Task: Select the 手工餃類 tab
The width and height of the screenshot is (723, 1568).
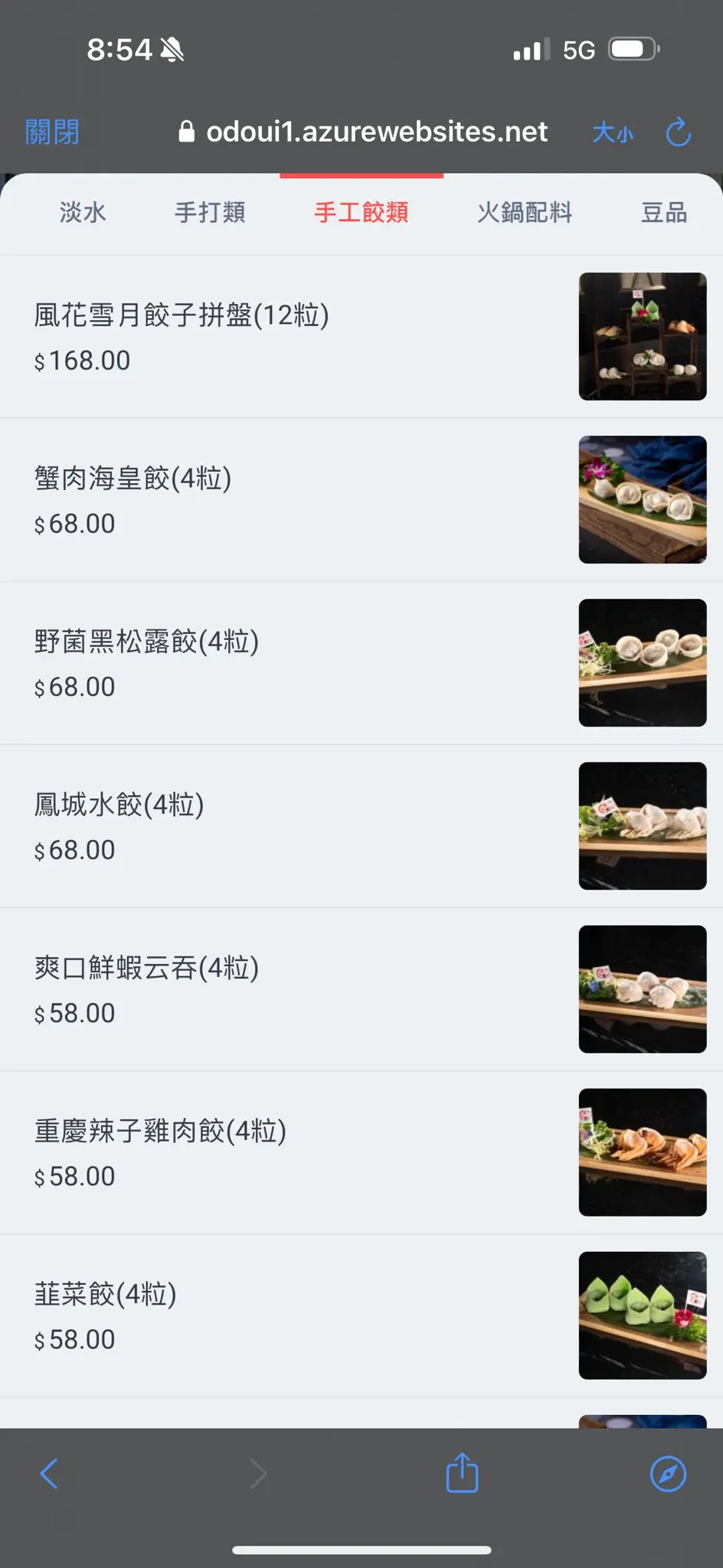Action: [x=361, y=212]
